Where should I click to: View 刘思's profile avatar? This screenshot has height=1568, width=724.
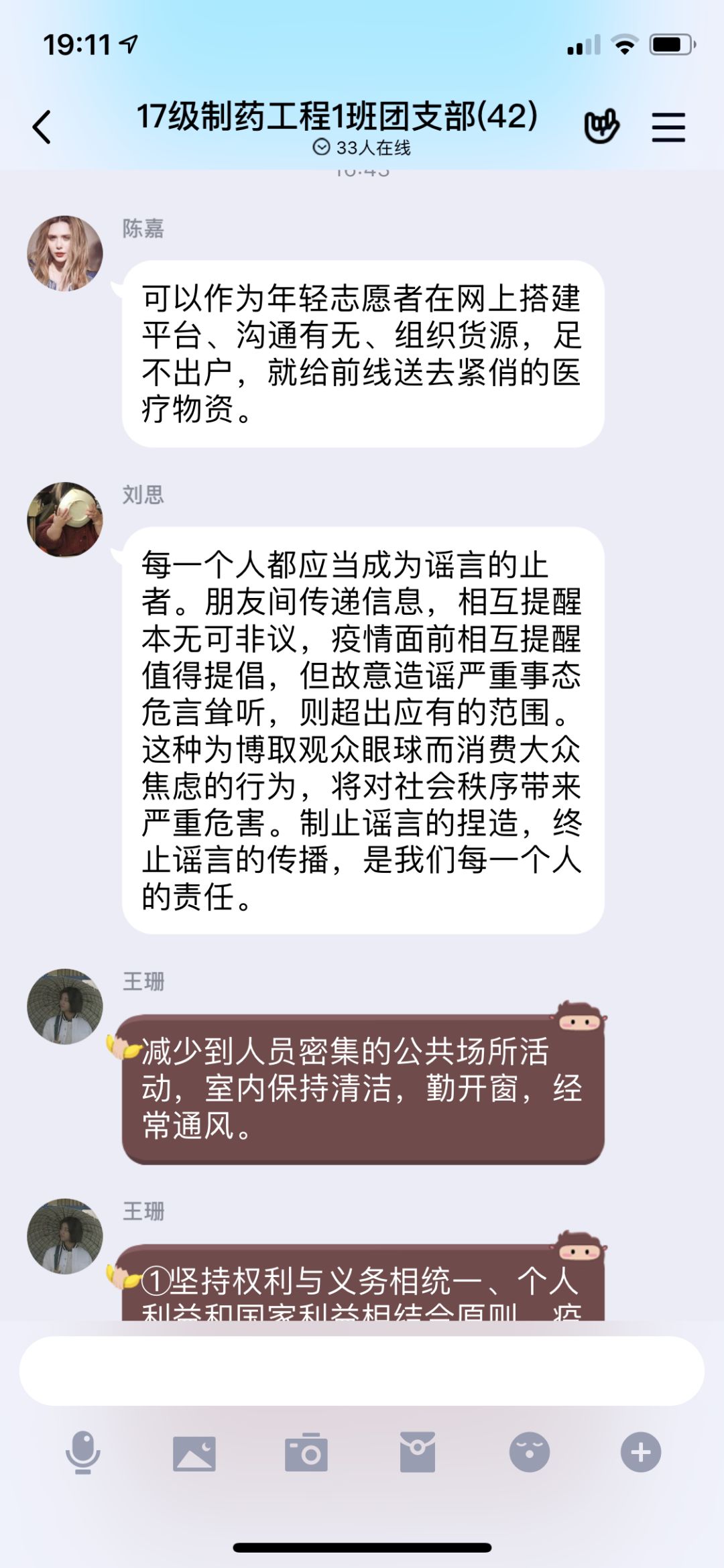coord(65,520)
